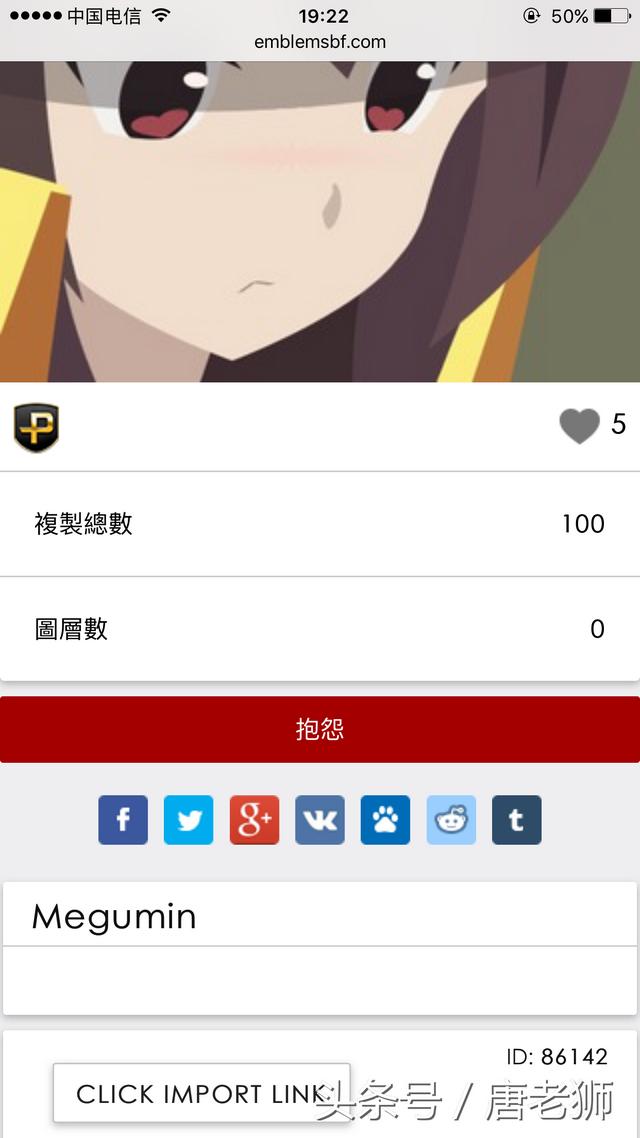Share the emblem on Google Plus
640x1138 pixels.
[254, 820]
